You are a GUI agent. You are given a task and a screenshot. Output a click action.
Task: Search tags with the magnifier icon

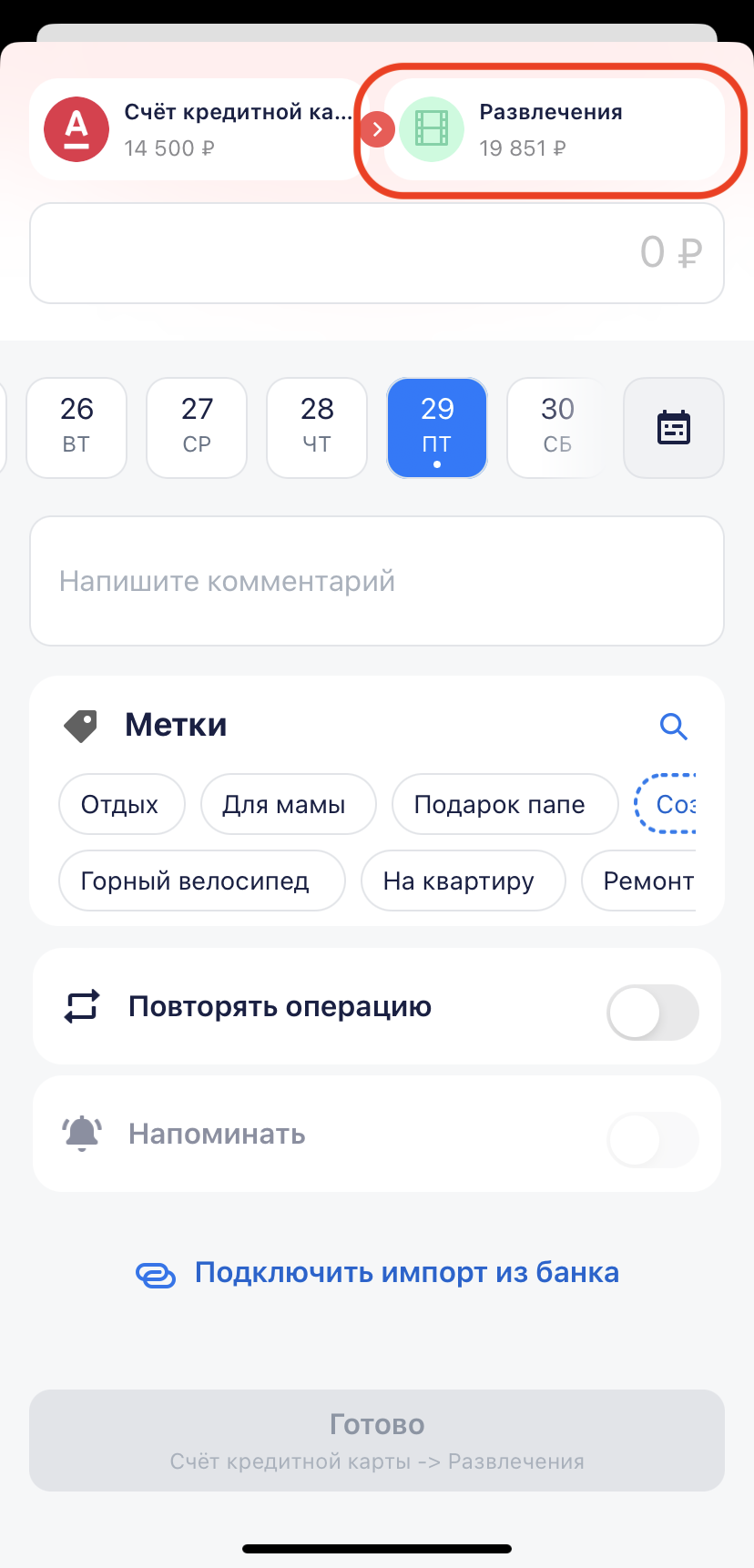coord(673,726)
